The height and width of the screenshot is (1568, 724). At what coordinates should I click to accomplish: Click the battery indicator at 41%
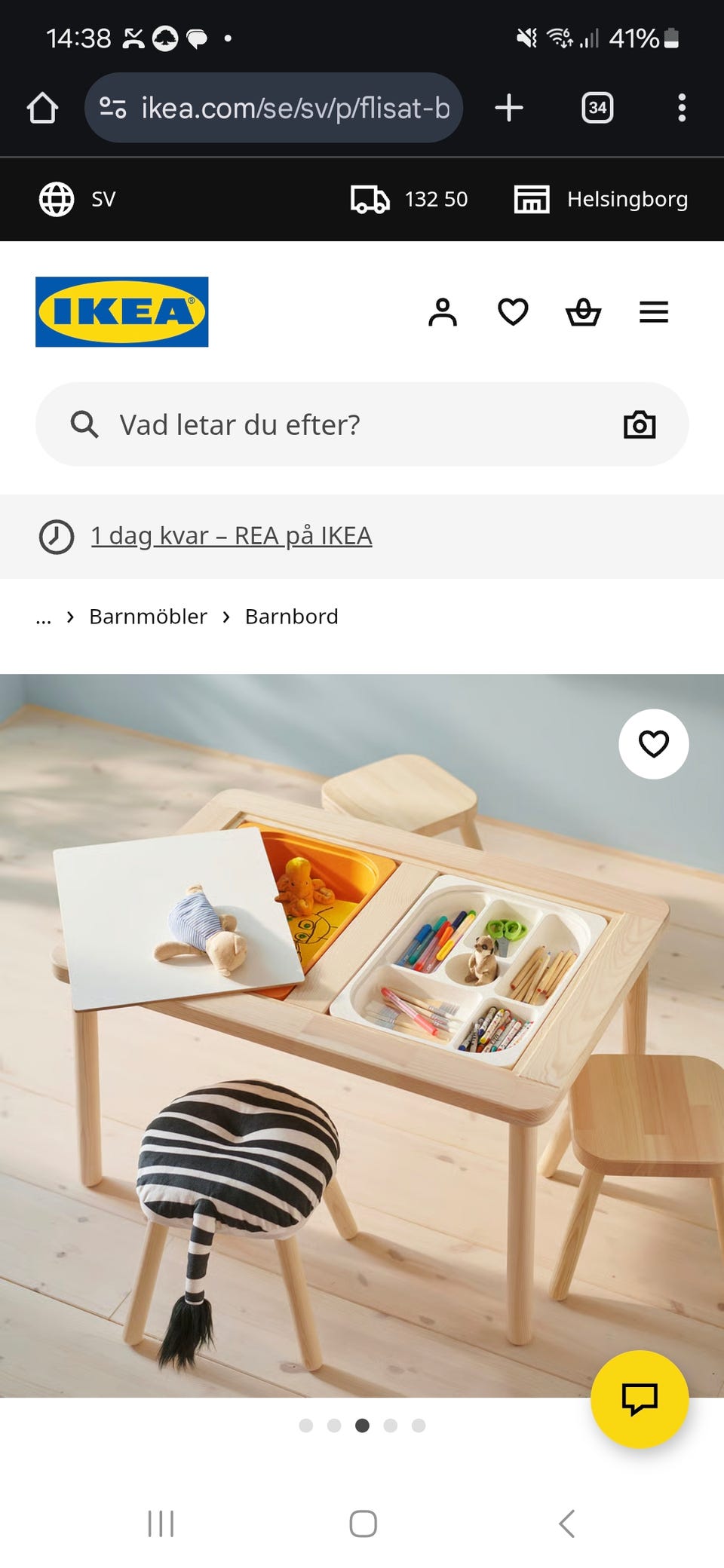[667, 36]
